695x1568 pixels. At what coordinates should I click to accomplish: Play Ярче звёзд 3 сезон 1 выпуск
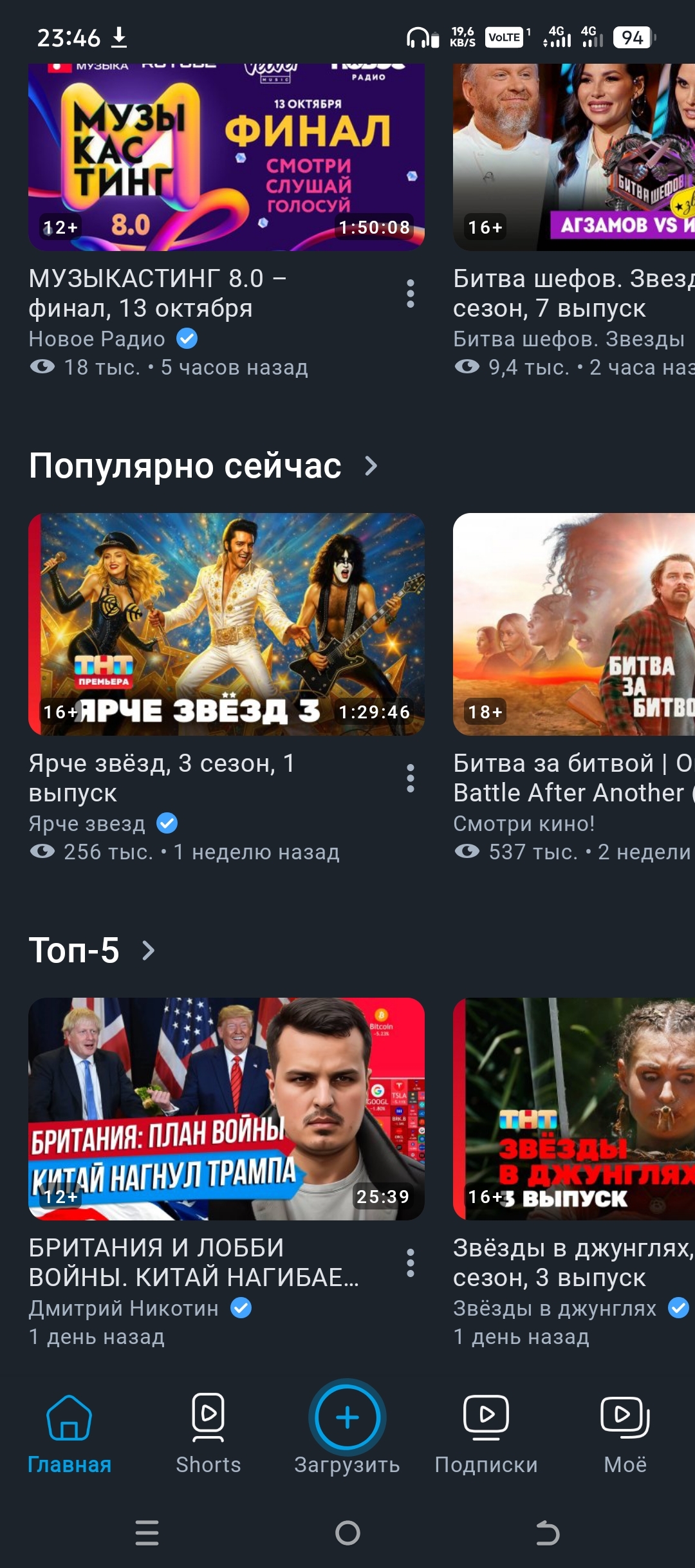[226, 624]
